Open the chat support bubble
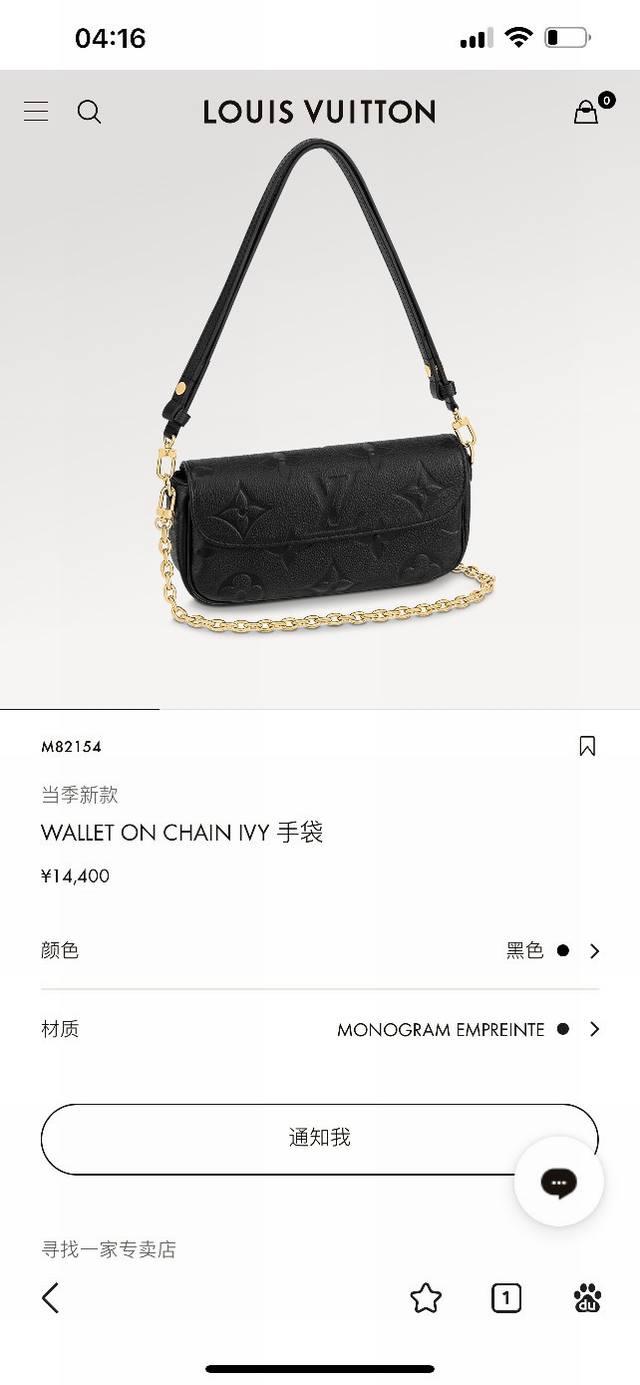640x1385 pixels. coord(558,1183)
